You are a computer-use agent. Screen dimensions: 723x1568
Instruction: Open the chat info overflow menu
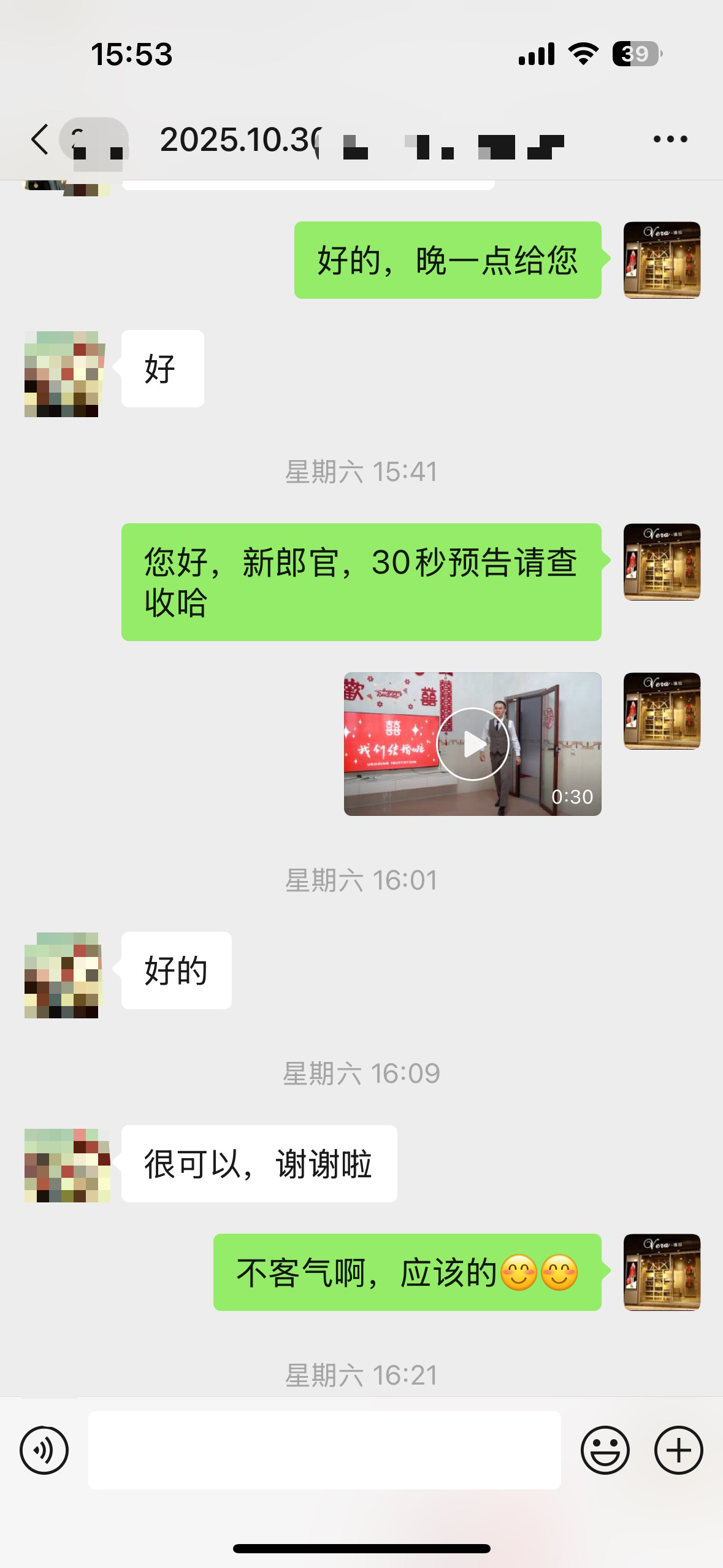click(x=670, y=140)
